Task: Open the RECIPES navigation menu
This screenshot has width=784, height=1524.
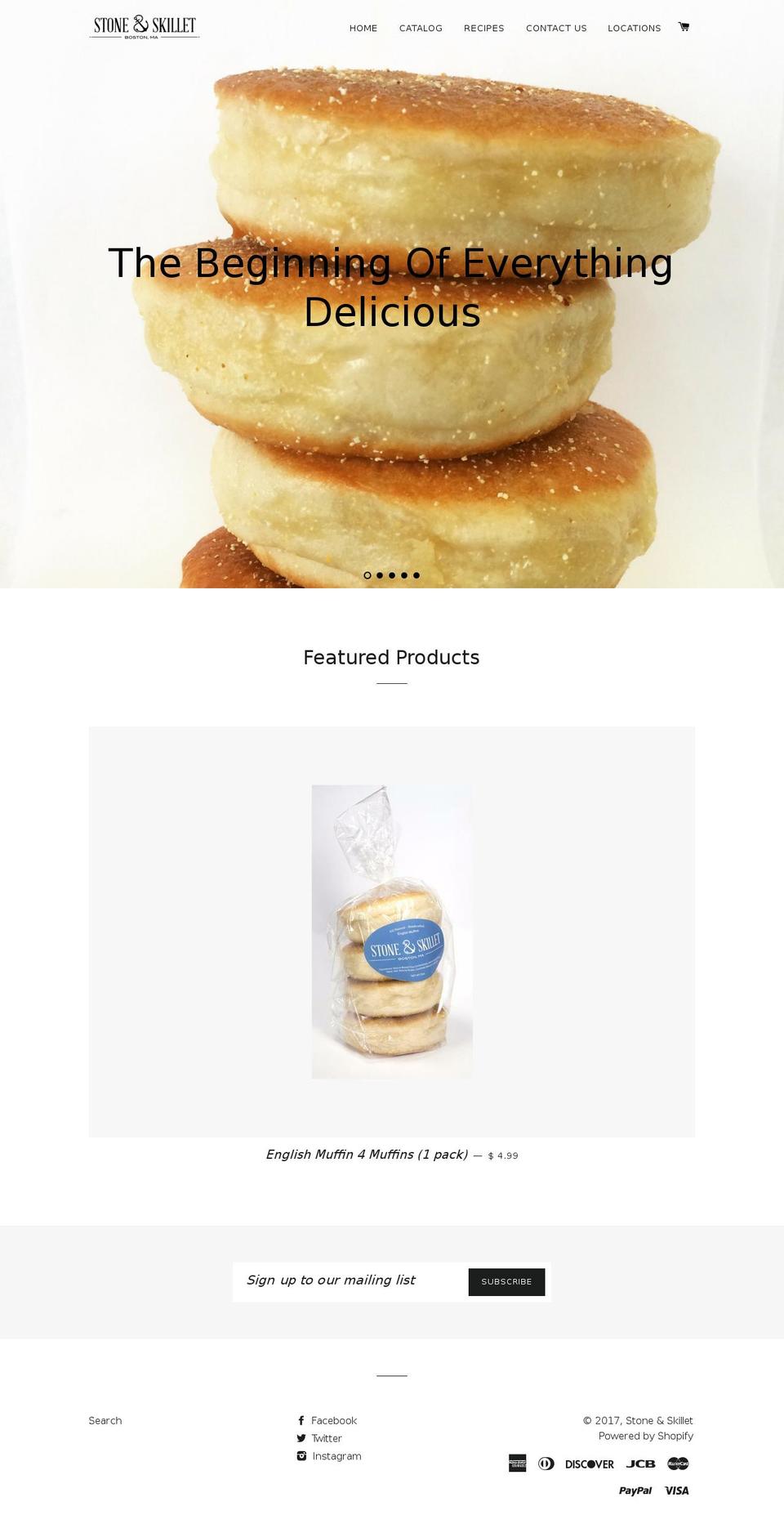Action: (x=483, y=28)
